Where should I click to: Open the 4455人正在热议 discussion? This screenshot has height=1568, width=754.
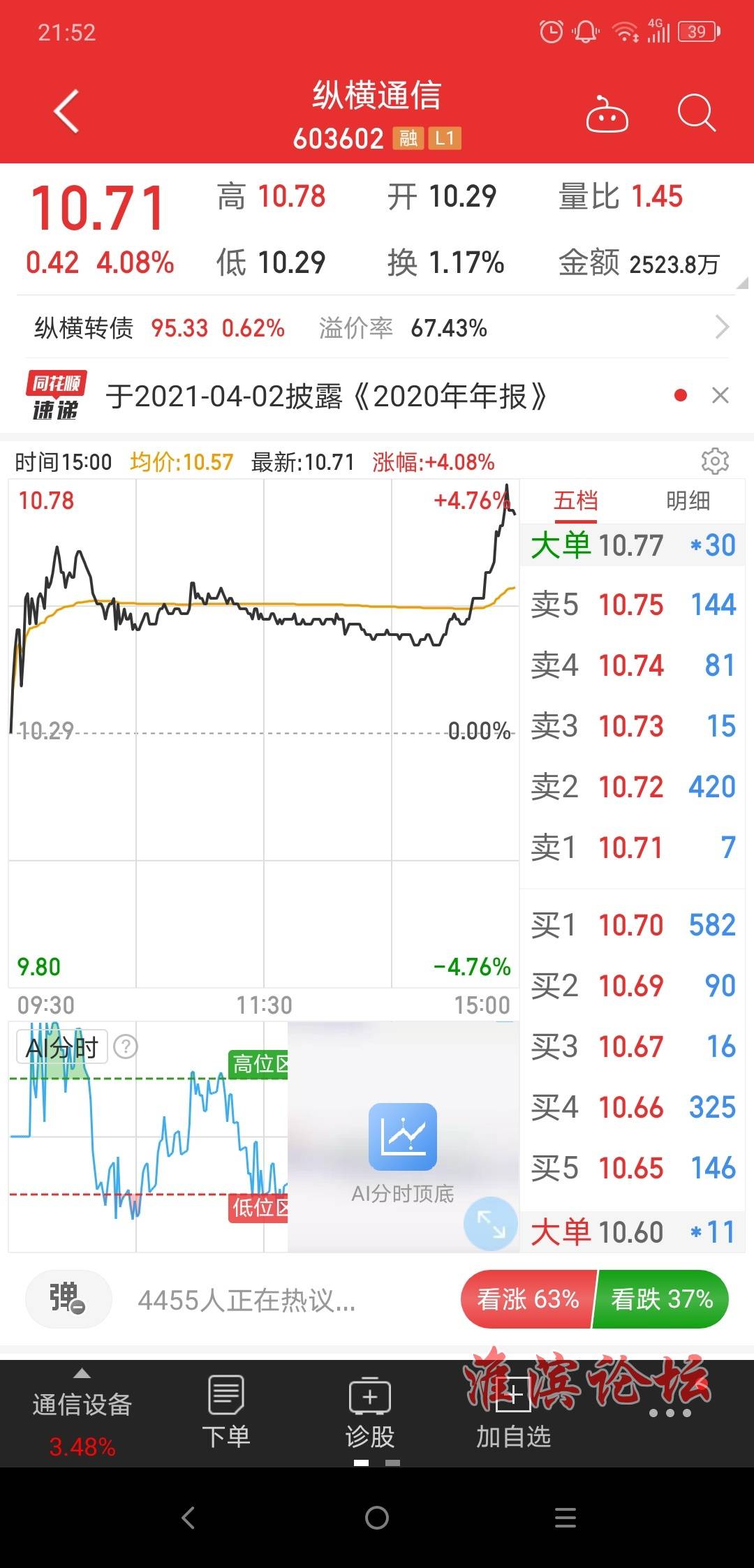pos(246,1300)
